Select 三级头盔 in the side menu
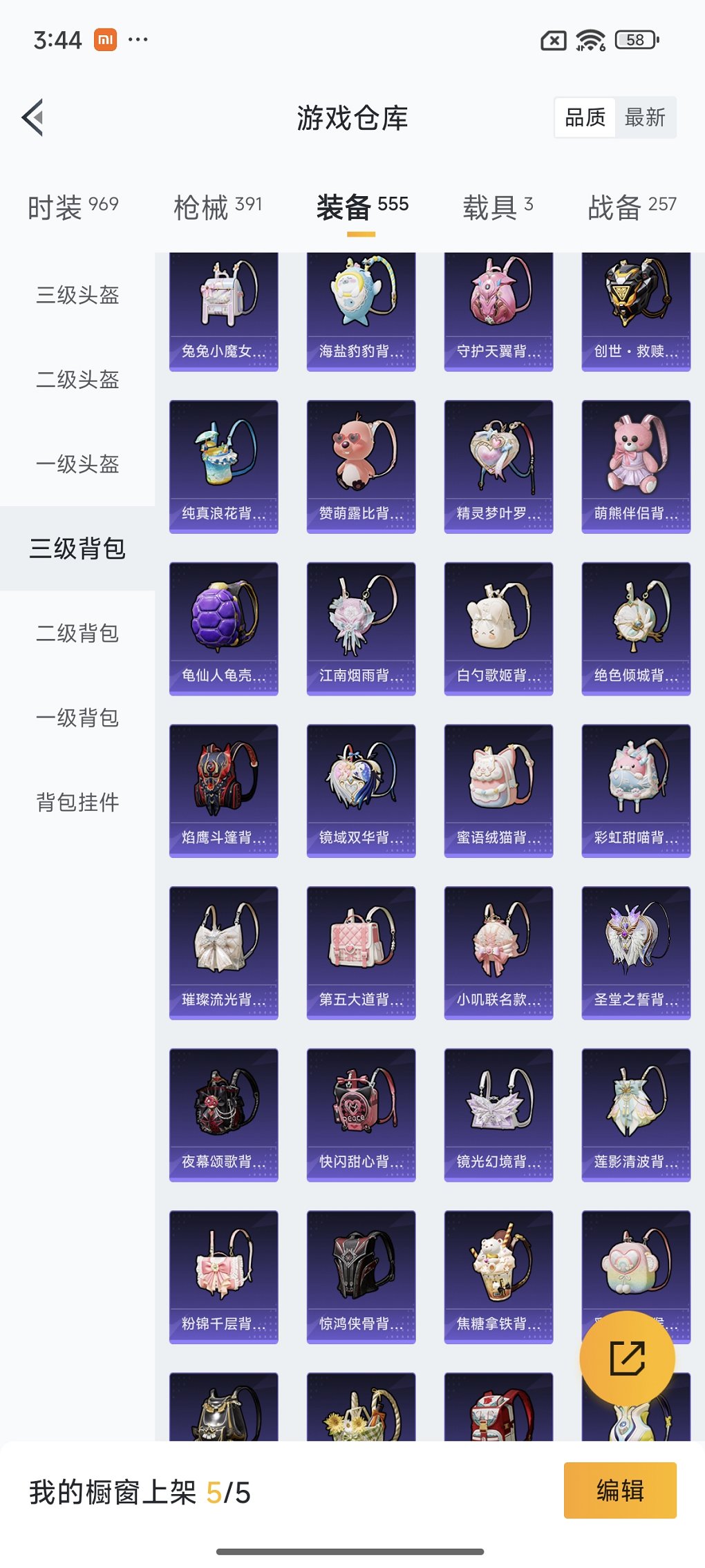 pyautogui.click(x=77, y=295)
